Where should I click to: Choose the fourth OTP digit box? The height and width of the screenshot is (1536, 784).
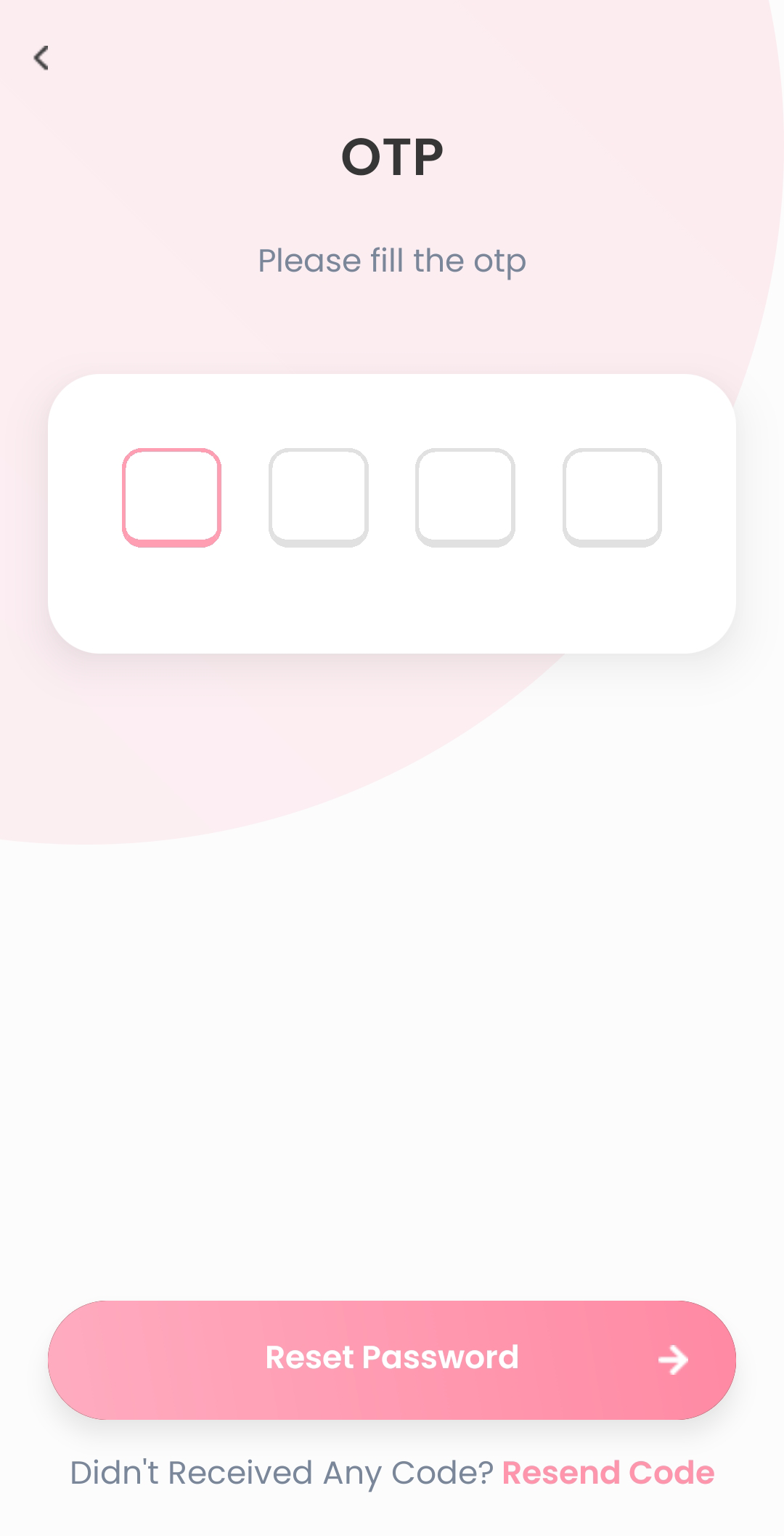pos(612,497)
